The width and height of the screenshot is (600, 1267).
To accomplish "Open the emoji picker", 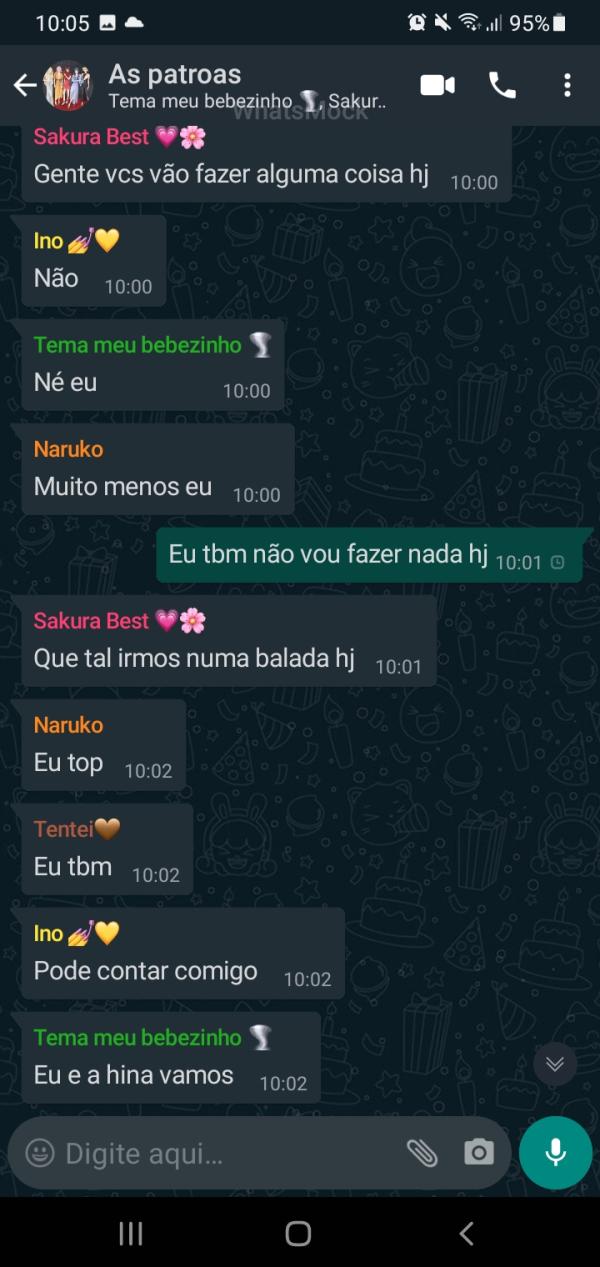I will point(40,1153).
